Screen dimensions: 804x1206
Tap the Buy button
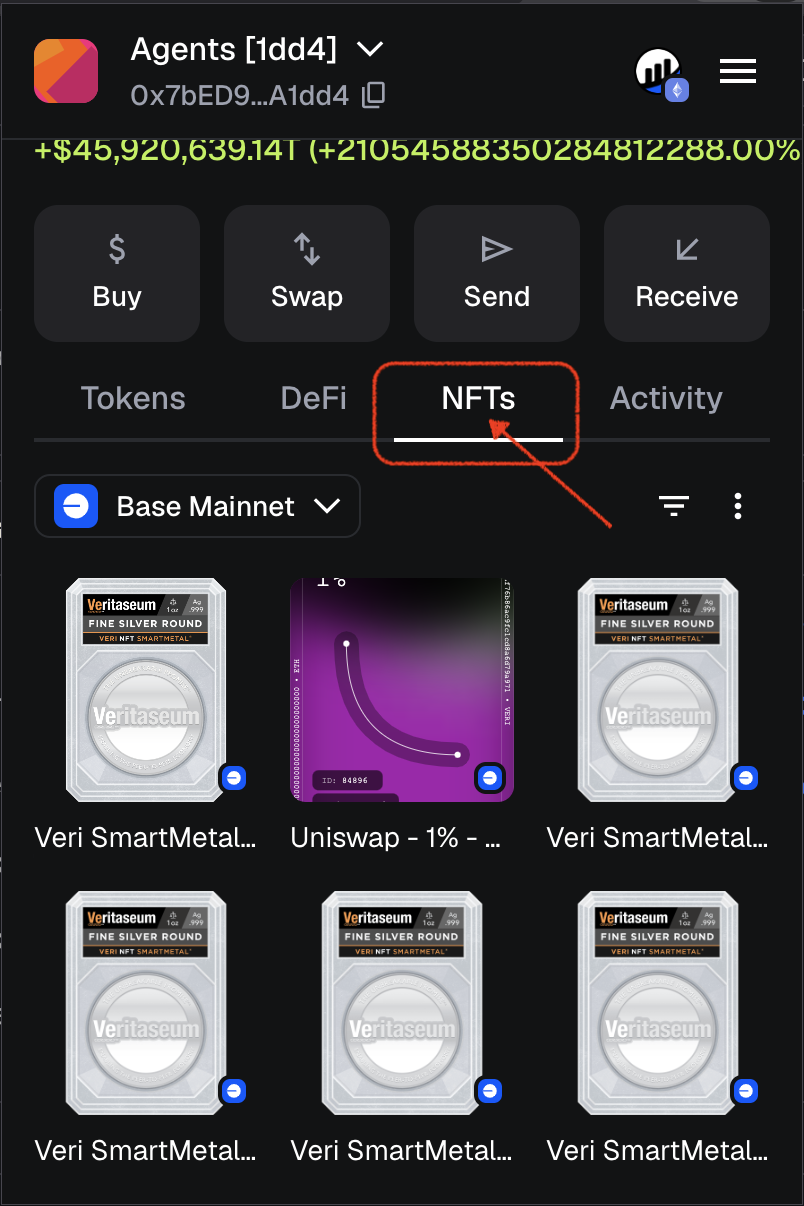(x=117, y=273)
